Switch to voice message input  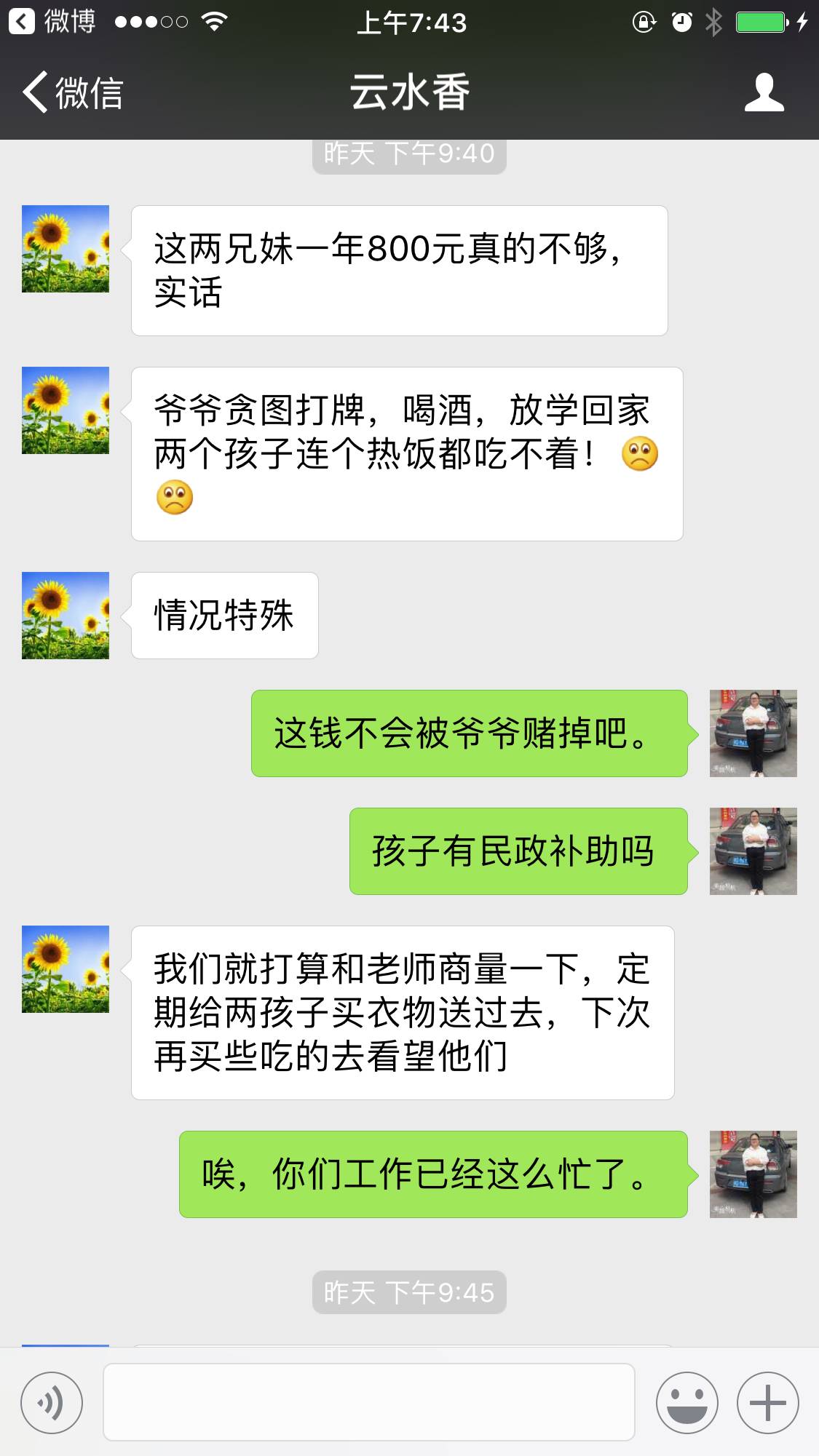52,1402
